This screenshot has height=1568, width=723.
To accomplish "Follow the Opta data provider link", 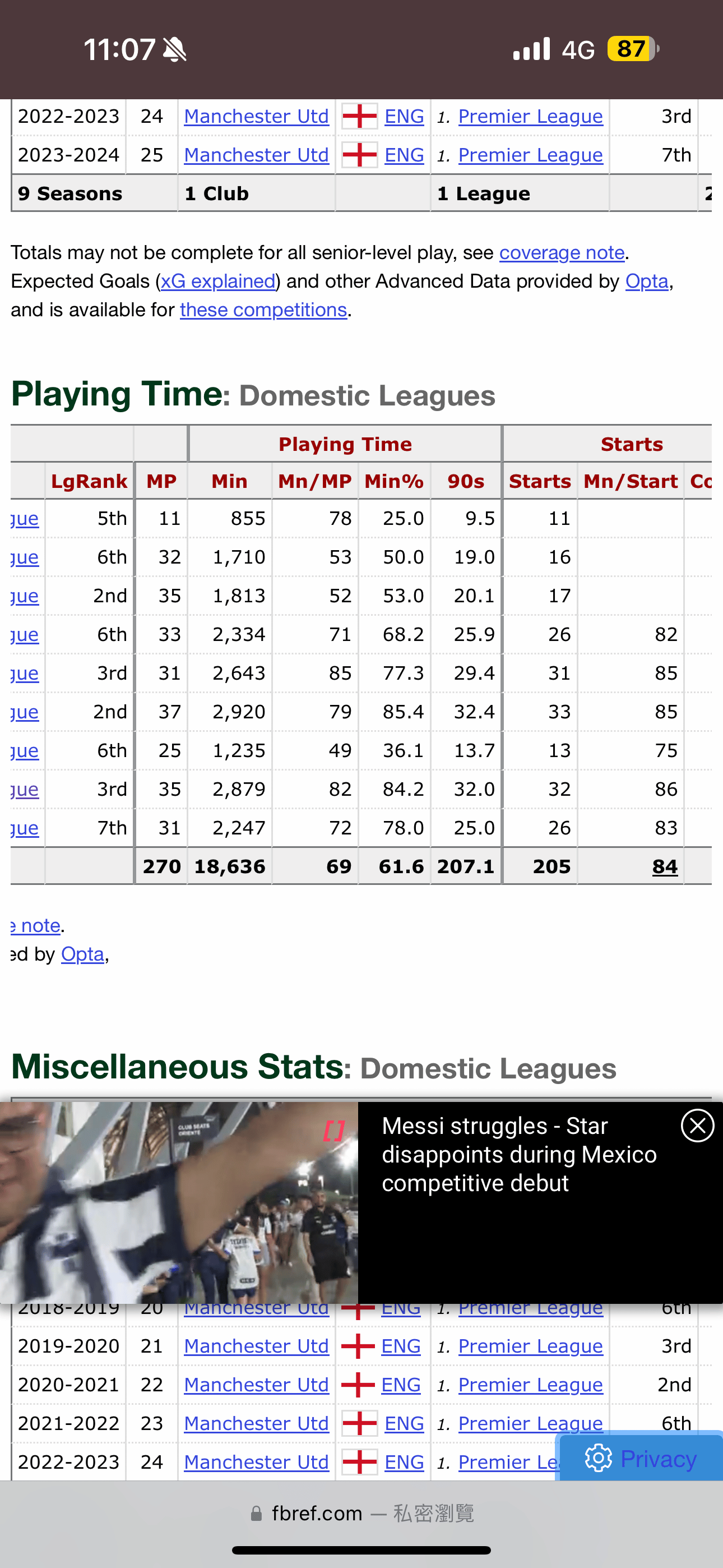I will (x=646, y=281).
